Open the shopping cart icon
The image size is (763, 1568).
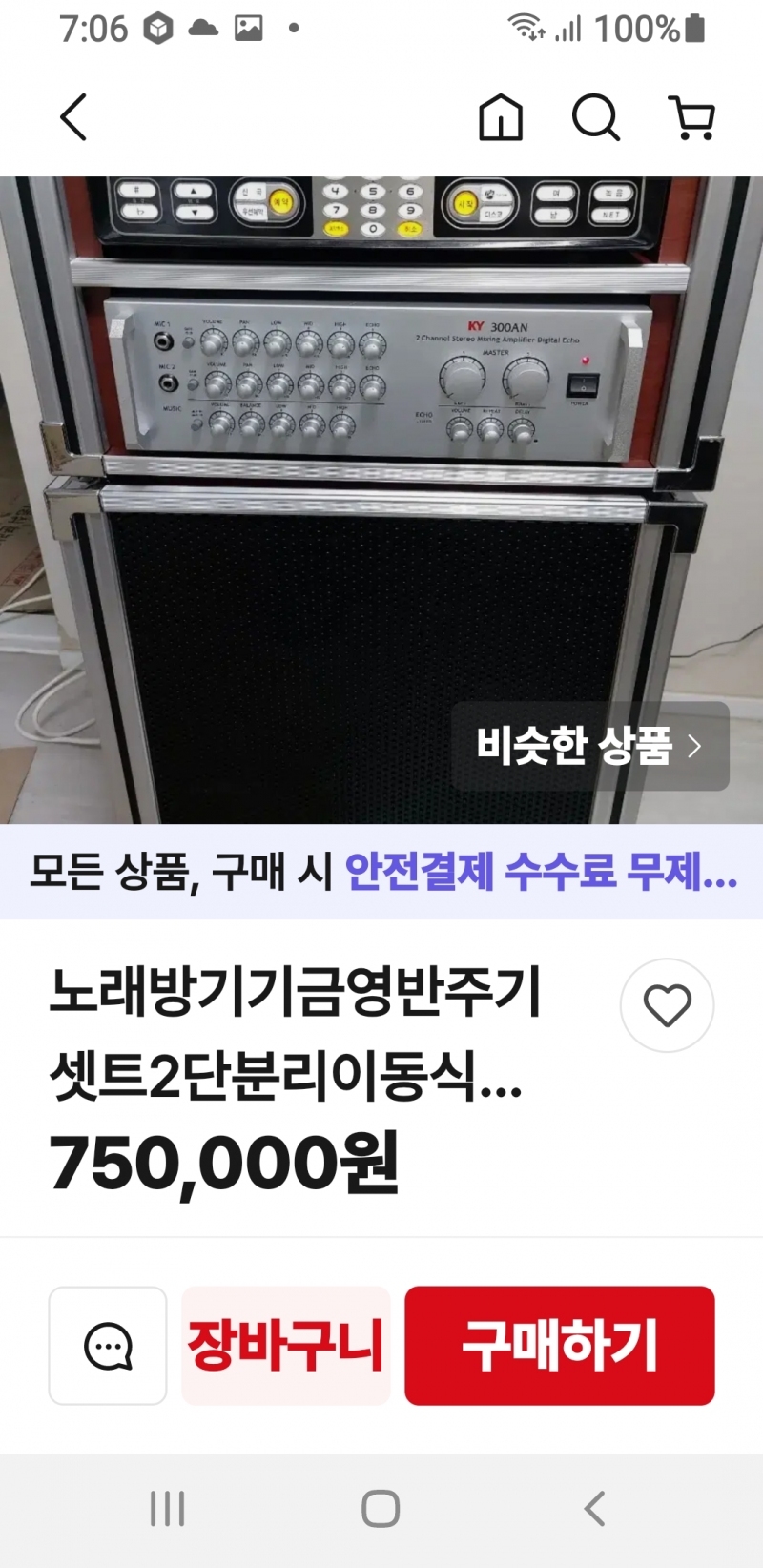pos(692,118)
